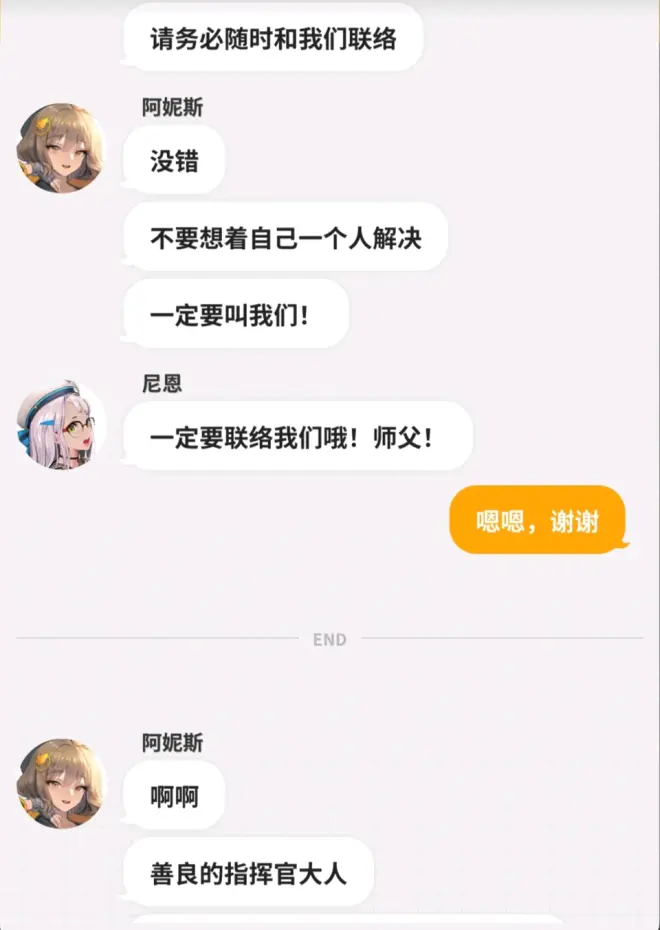This screenshot has width=660, height=930.
Task: Tap Anis's (阿妮斯) avatar beside the 啊啊 message
Action: pos(61,784)
